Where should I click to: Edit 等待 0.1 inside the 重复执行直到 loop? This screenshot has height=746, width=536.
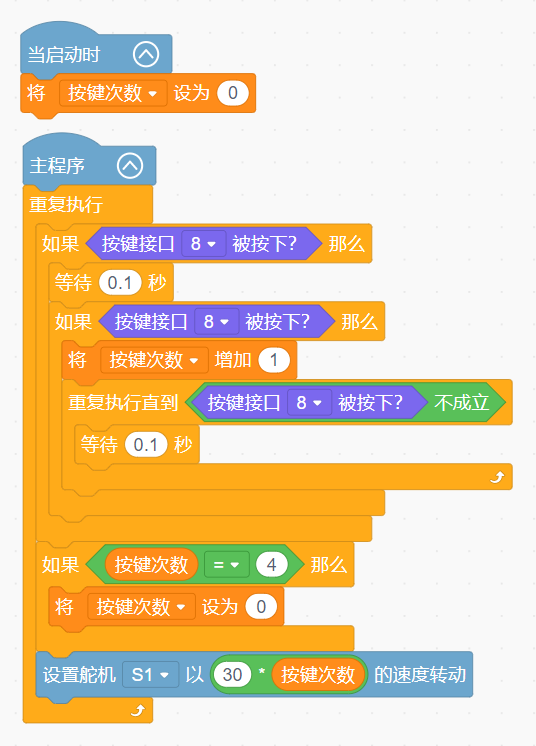click(146, 445)
